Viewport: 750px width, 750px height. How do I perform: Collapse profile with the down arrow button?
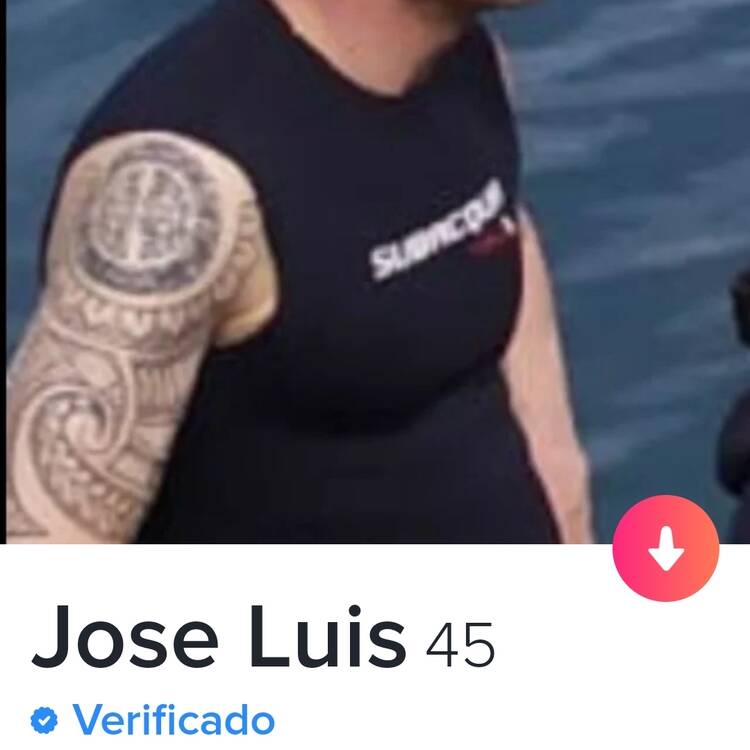[x=665, y=548]
